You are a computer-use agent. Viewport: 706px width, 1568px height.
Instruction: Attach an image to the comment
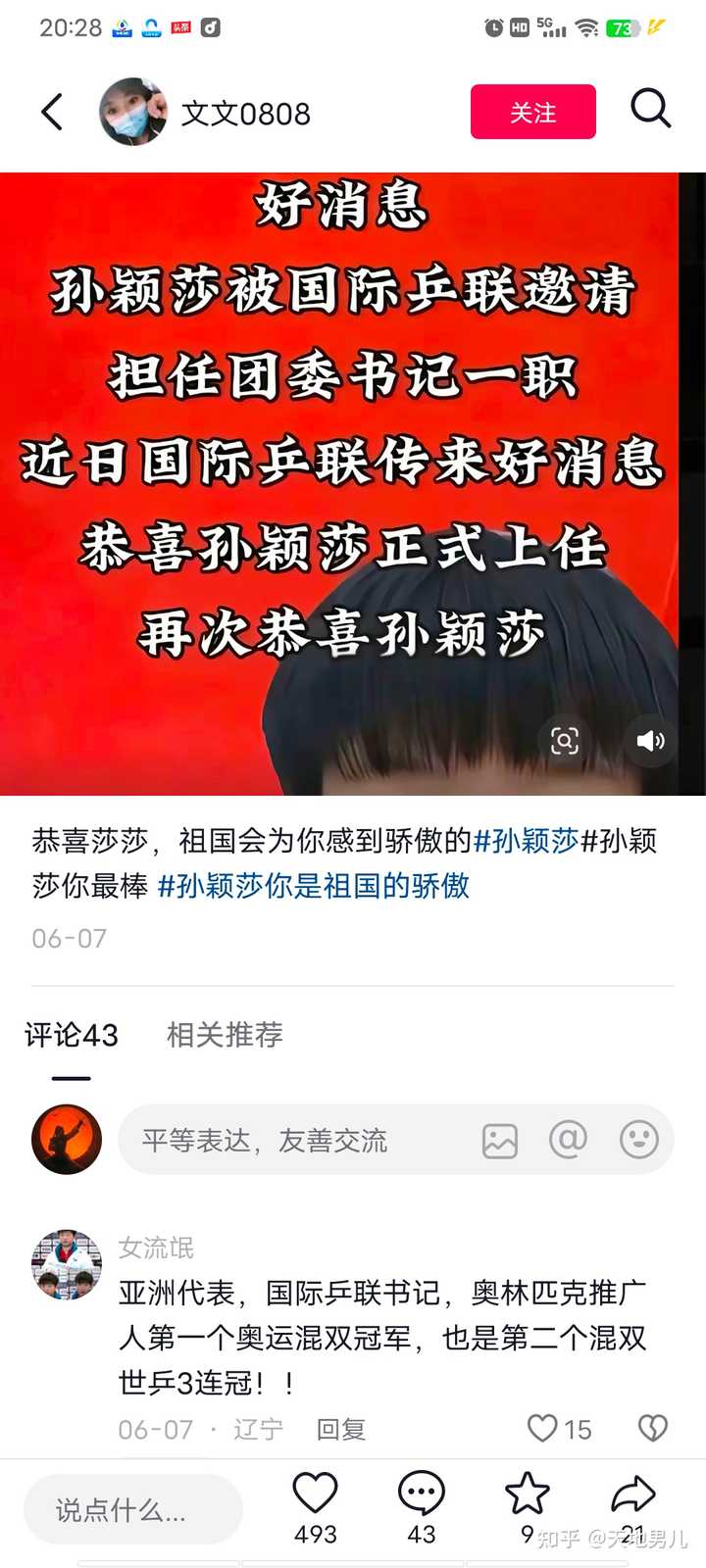click(500, 1141)
